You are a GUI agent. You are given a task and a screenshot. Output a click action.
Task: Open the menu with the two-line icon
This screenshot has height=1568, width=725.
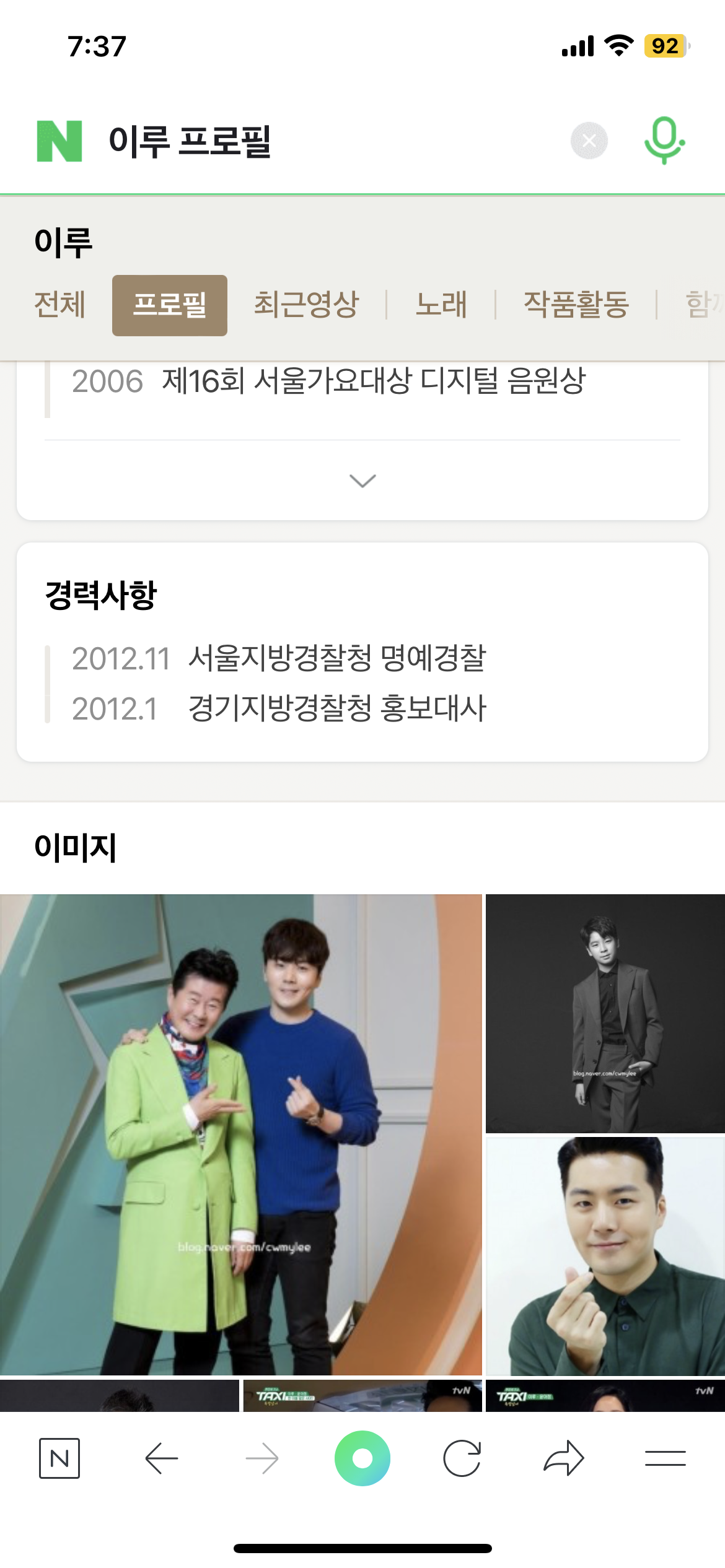(666, 1458)
